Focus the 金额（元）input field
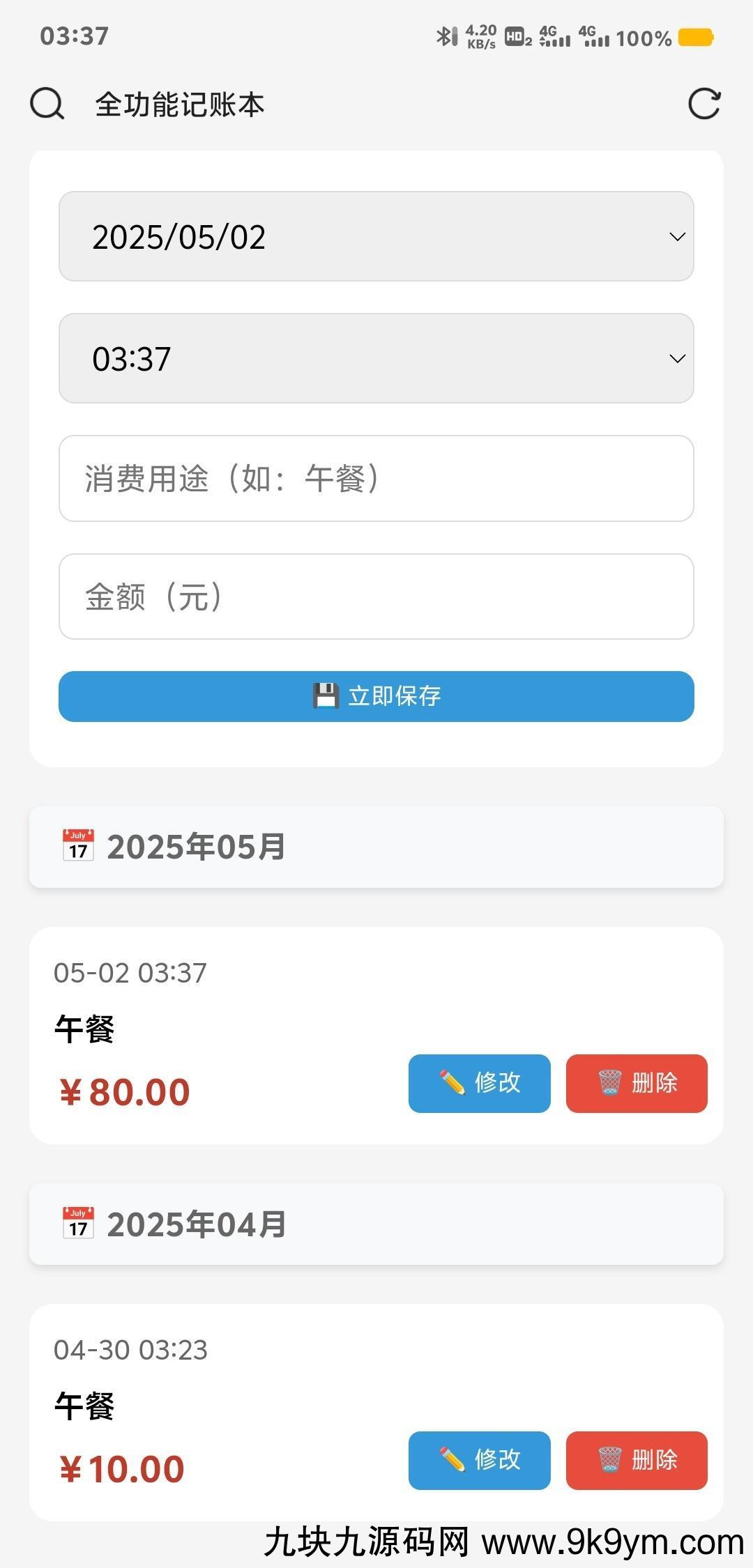This screenshot has height=1568, width=753. [376, 597]
